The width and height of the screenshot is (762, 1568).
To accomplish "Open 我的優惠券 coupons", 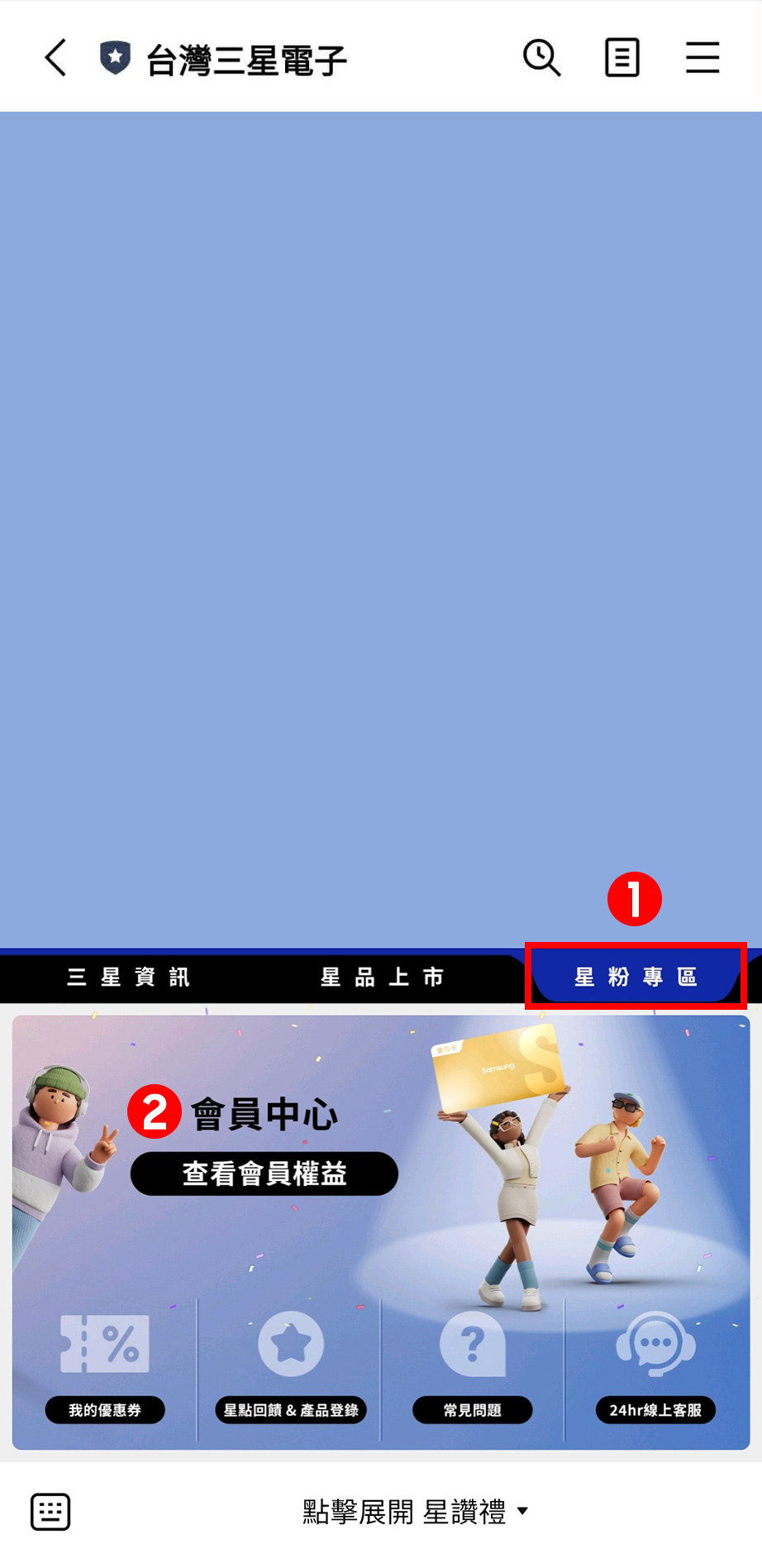I will coord(105,1365).
